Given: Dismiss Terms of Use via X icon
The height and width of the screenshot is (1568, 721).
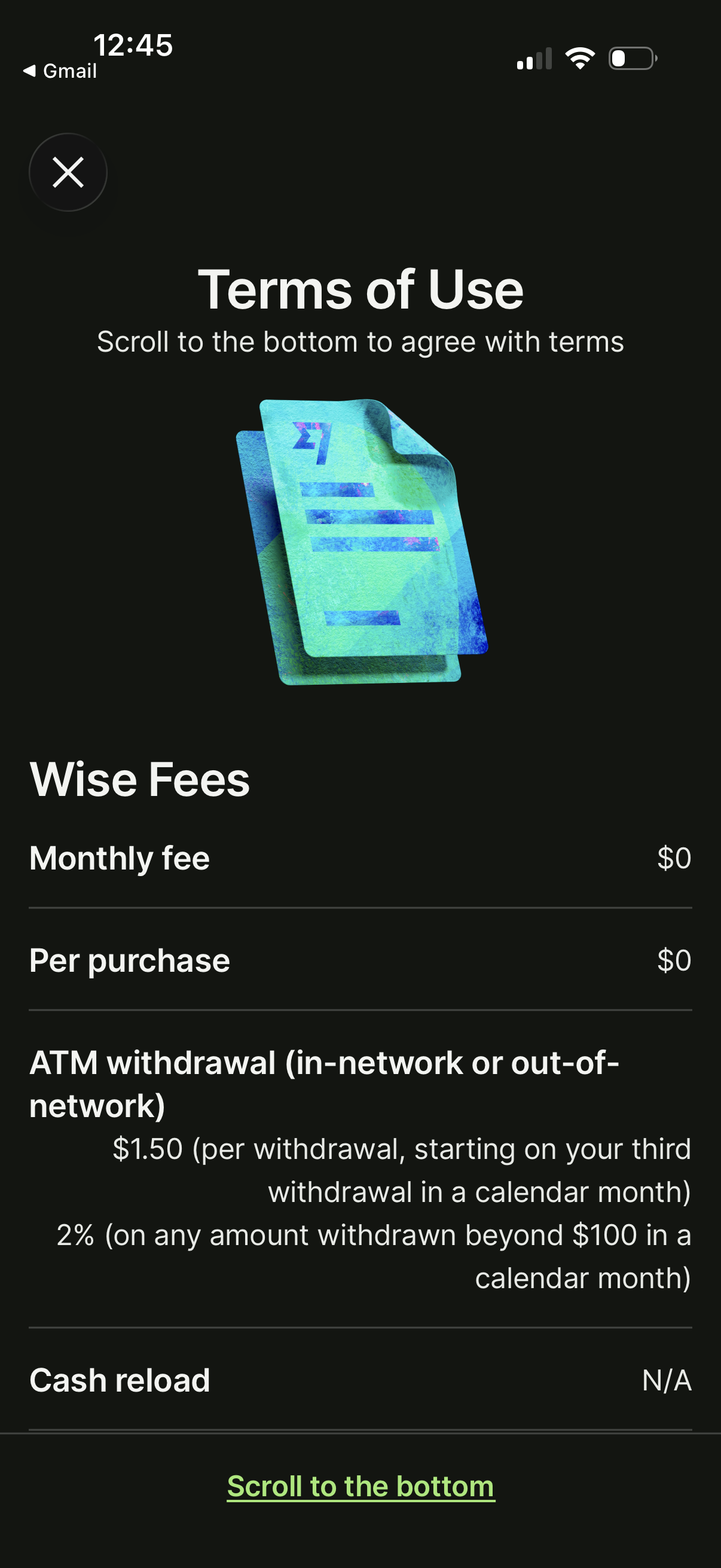Looking at the screenshot, I should tap(68, 172).
